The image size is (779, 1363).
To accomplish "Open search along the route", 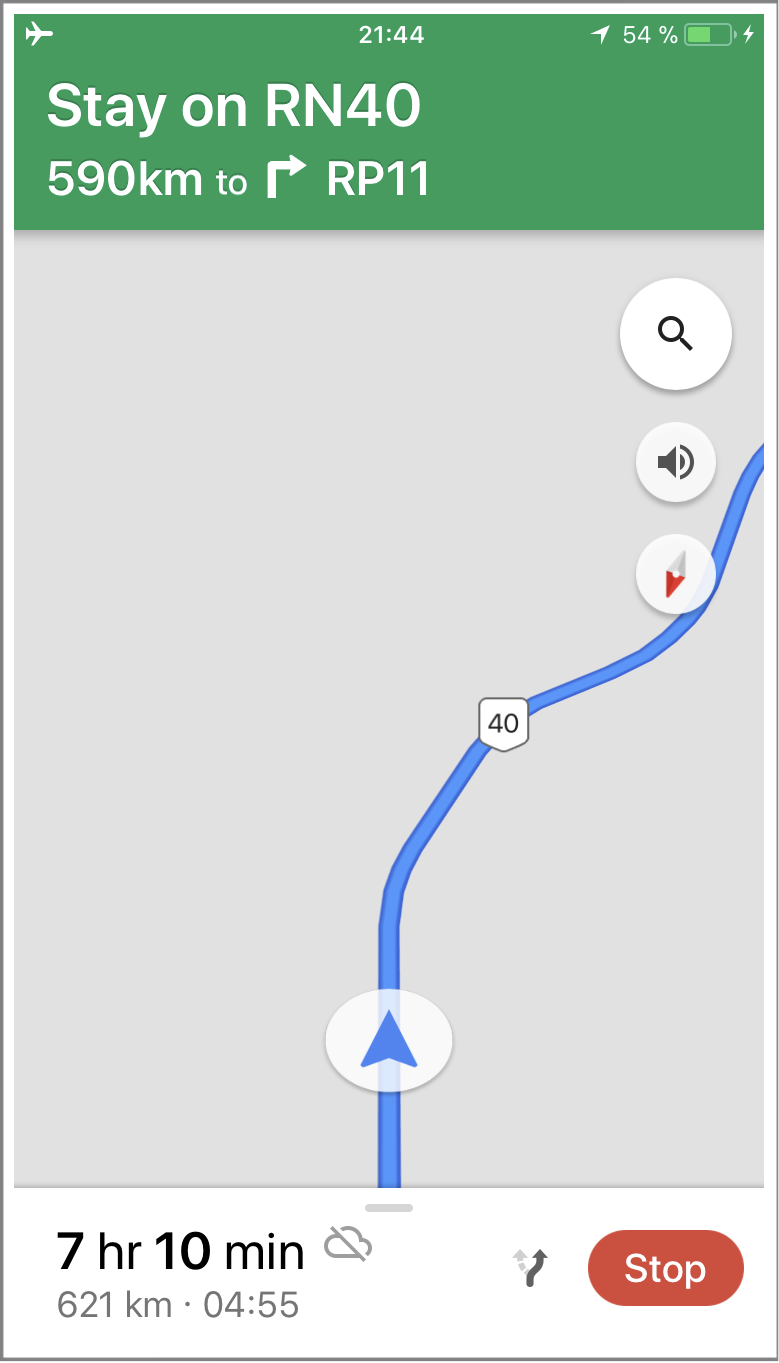I will (676, 333).
